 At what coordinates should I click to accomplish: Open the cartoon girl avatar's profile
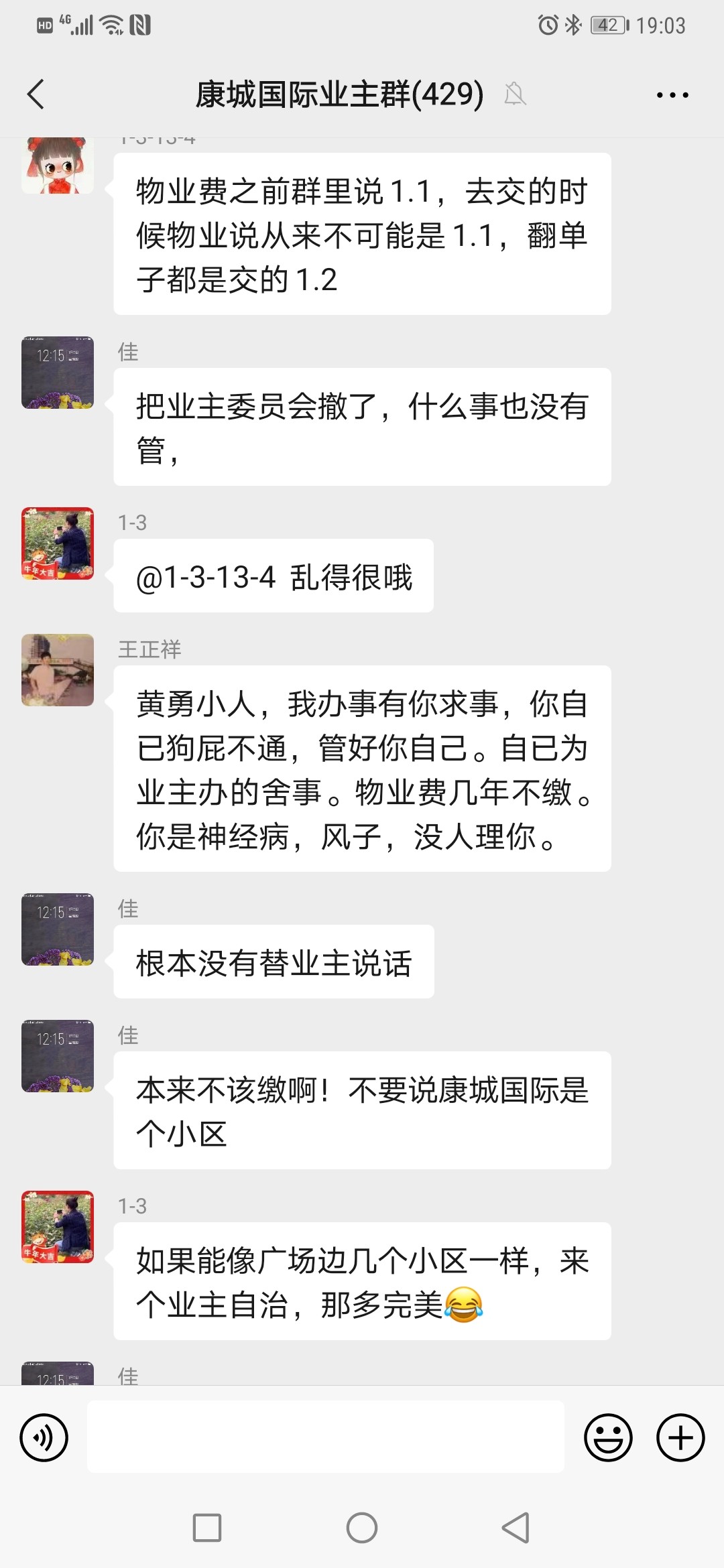[x=58, y=166]
